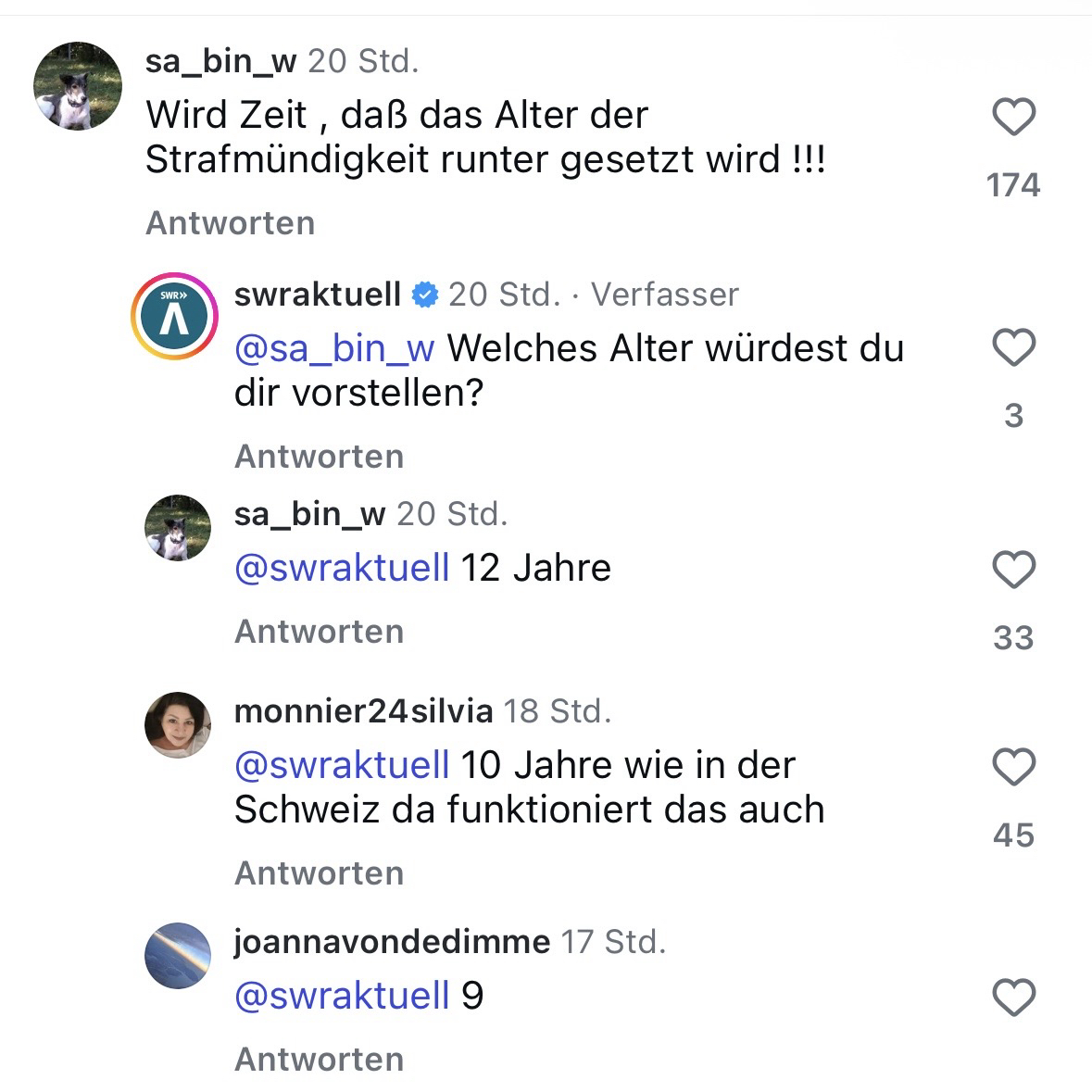This screenshot has height=1092, width=1092.
Task: Open sa_bin_w's avatar on the top comment
Action: tap(78, 86)
